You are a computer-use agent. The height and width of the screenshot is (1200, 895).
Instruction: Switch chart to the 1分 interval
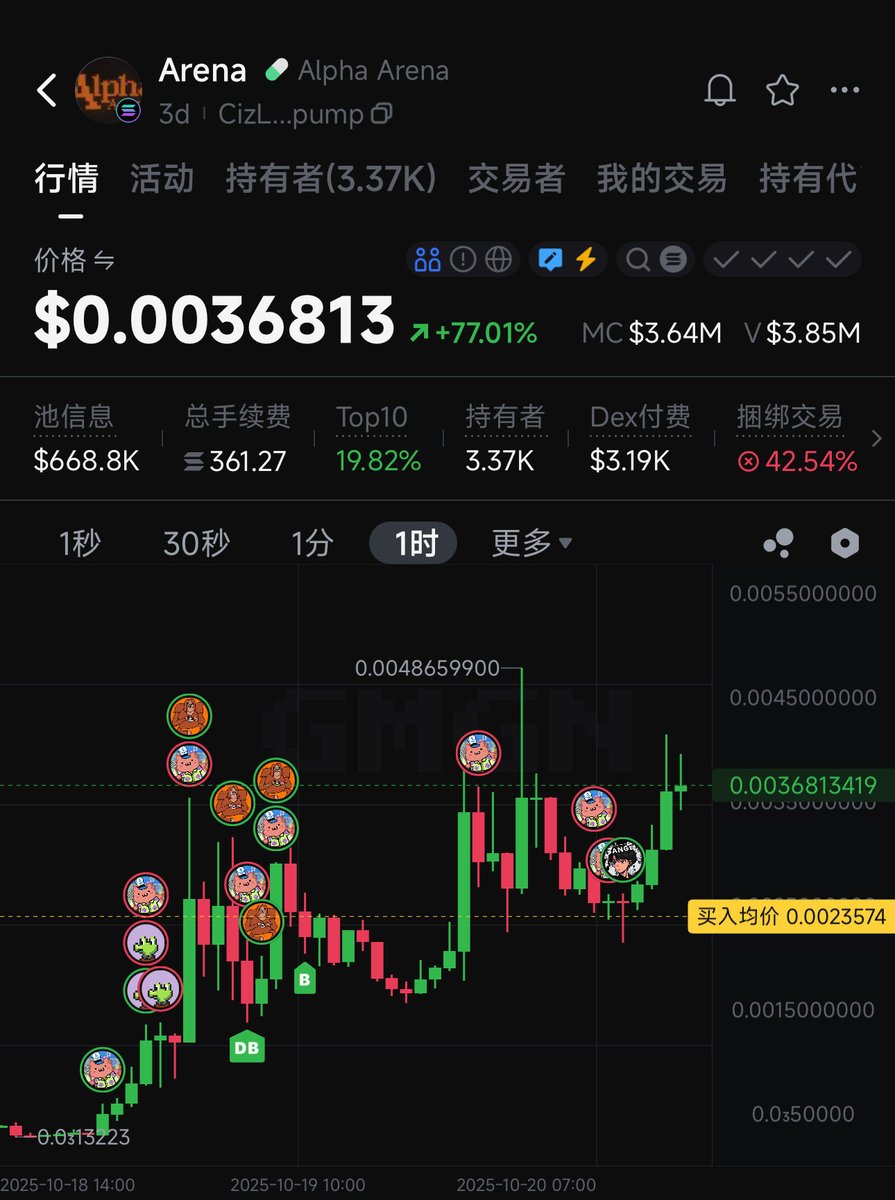pos(312,544)
